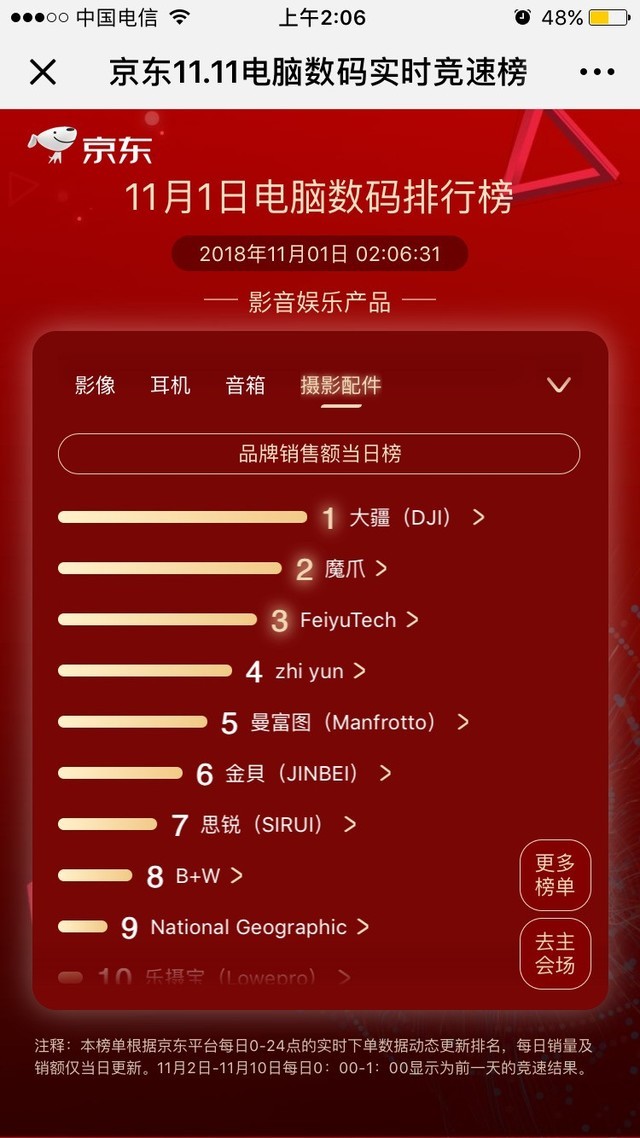Select the 摄影配件 tab

340,385
